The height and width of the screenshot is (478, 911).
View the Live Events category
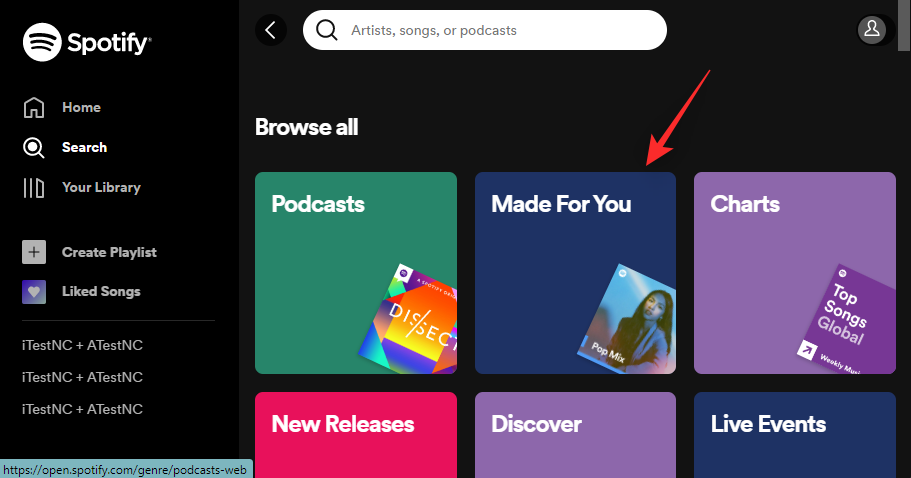[794, 434]
